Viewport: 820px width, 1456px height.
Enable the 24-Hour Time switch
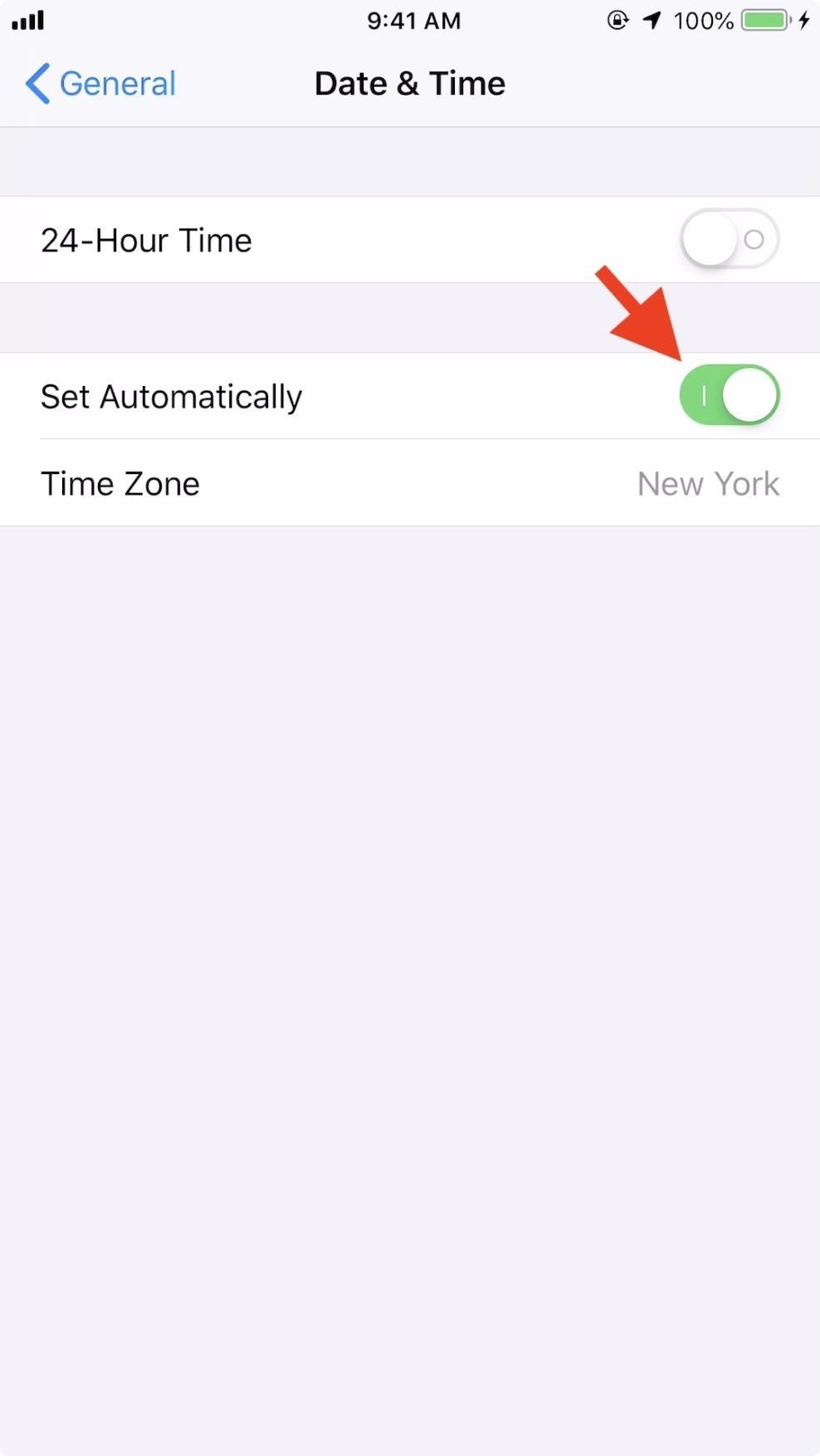[729, 239]
